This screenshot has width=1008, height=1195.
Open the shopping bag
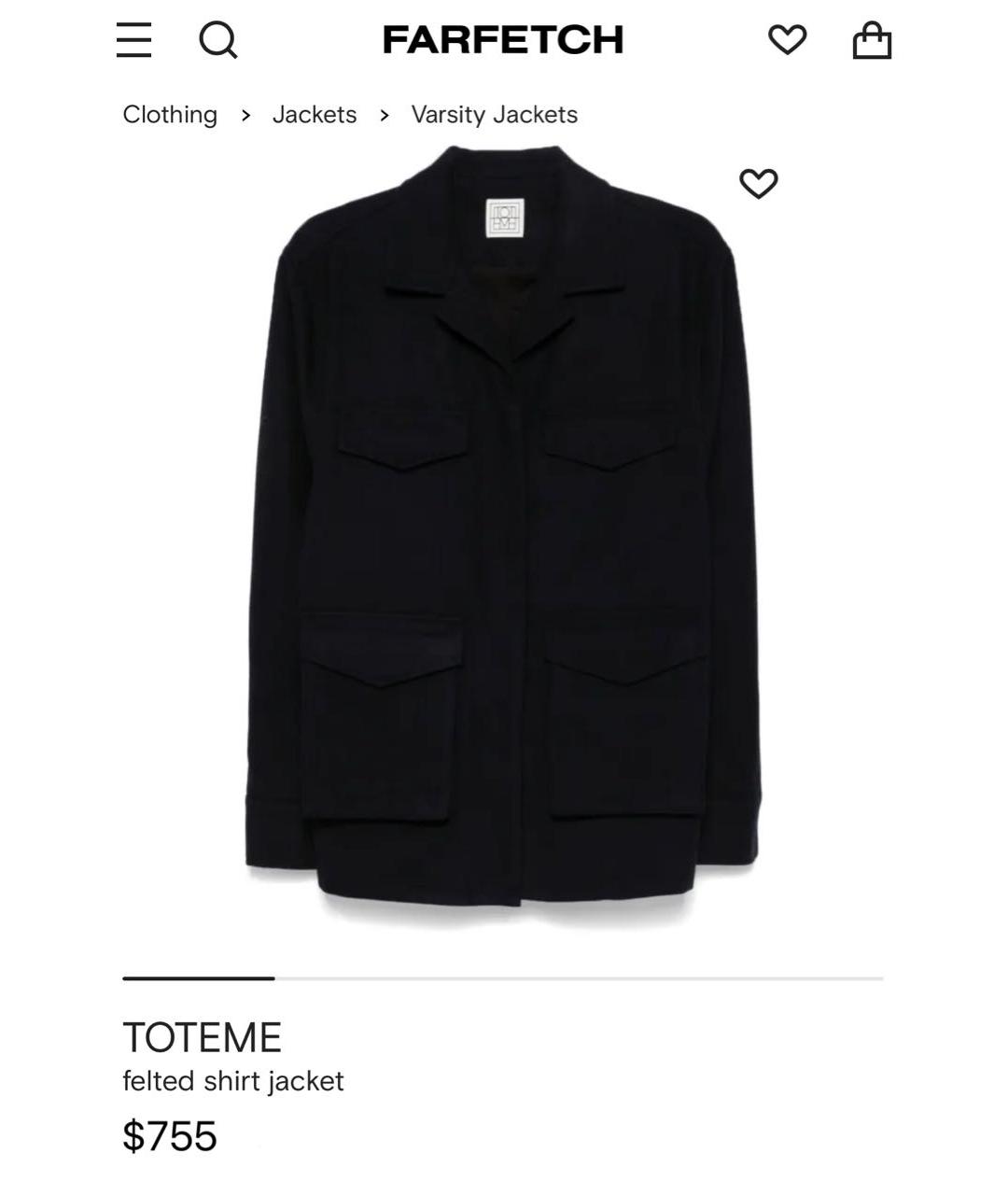[872, 41]
